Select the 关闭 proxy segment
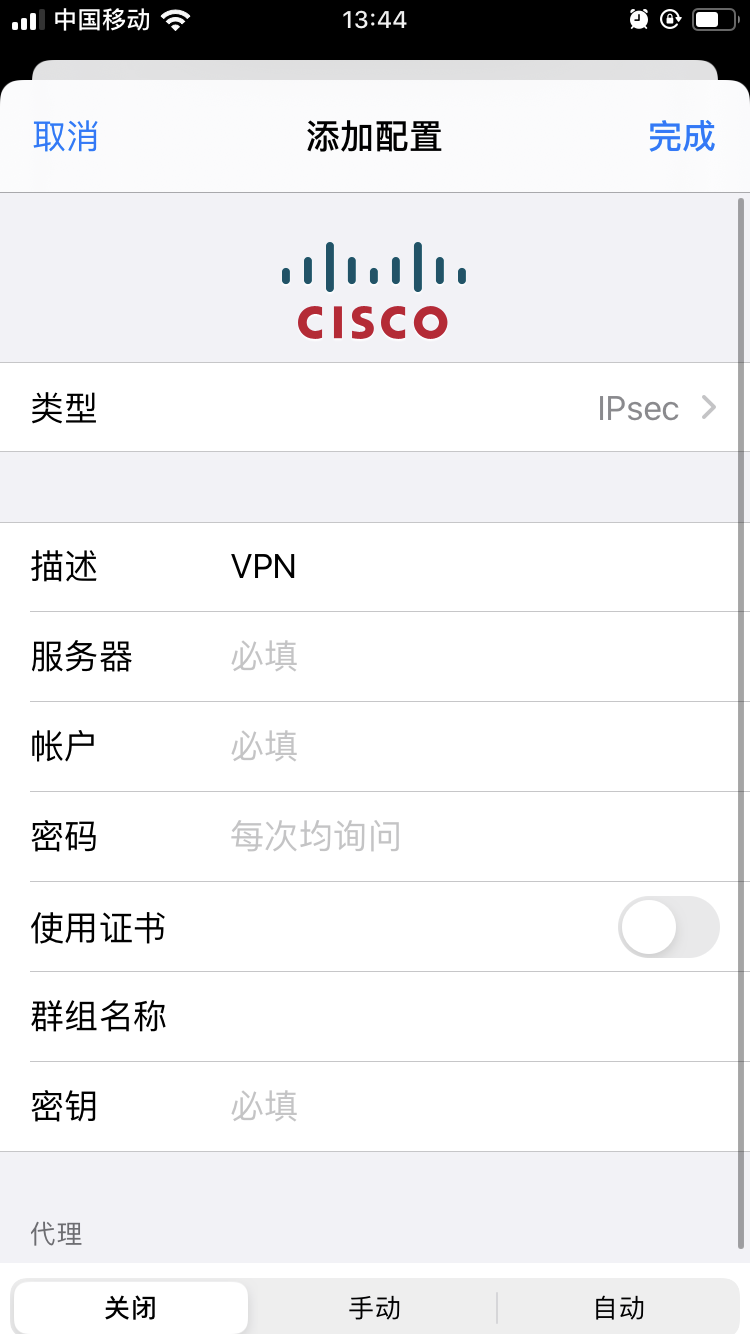The height and width of the screenshot is (1334, 750). click(x=131, y=1307)
